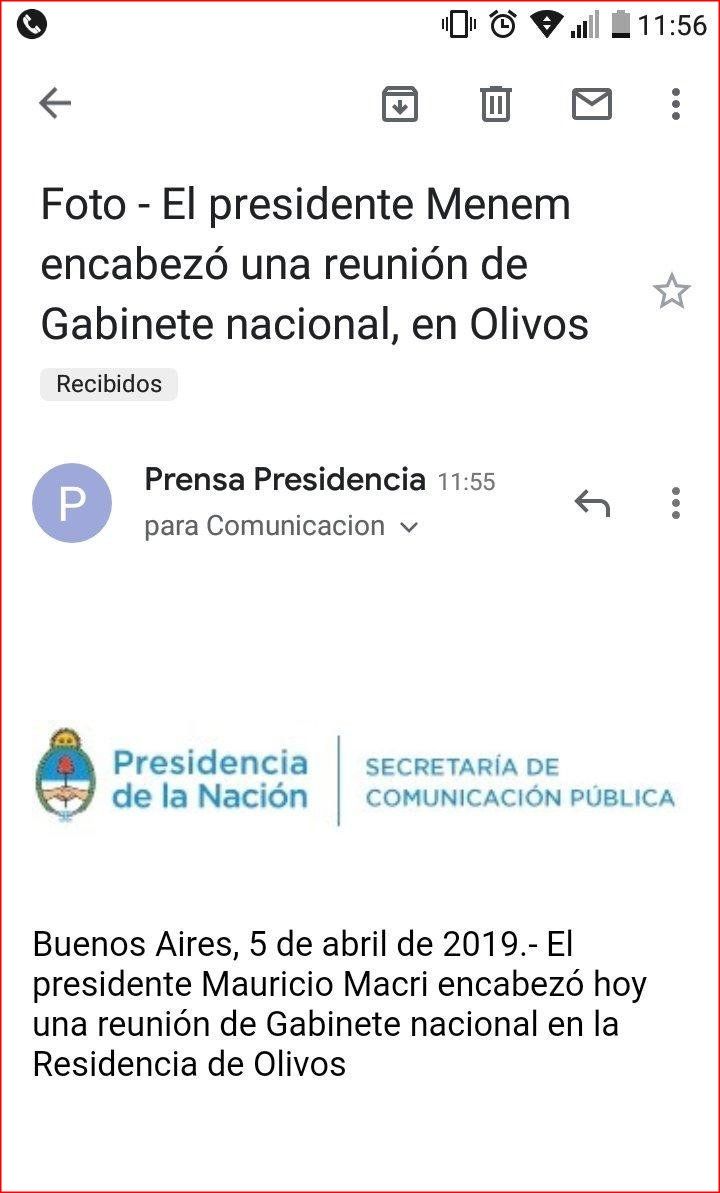Star the email about Menem's Gabinete meeting
Image resolution: width=720 pixels, height=1193 pixels.
coord(672,291)
